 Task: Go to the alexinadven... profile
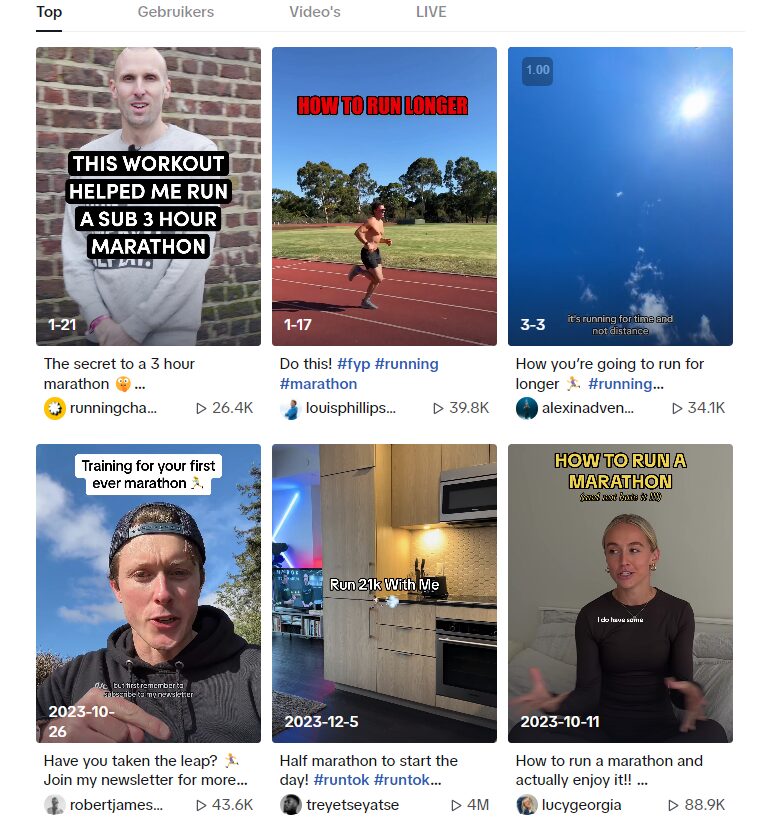pyautogui.click(x=588, y=408)
